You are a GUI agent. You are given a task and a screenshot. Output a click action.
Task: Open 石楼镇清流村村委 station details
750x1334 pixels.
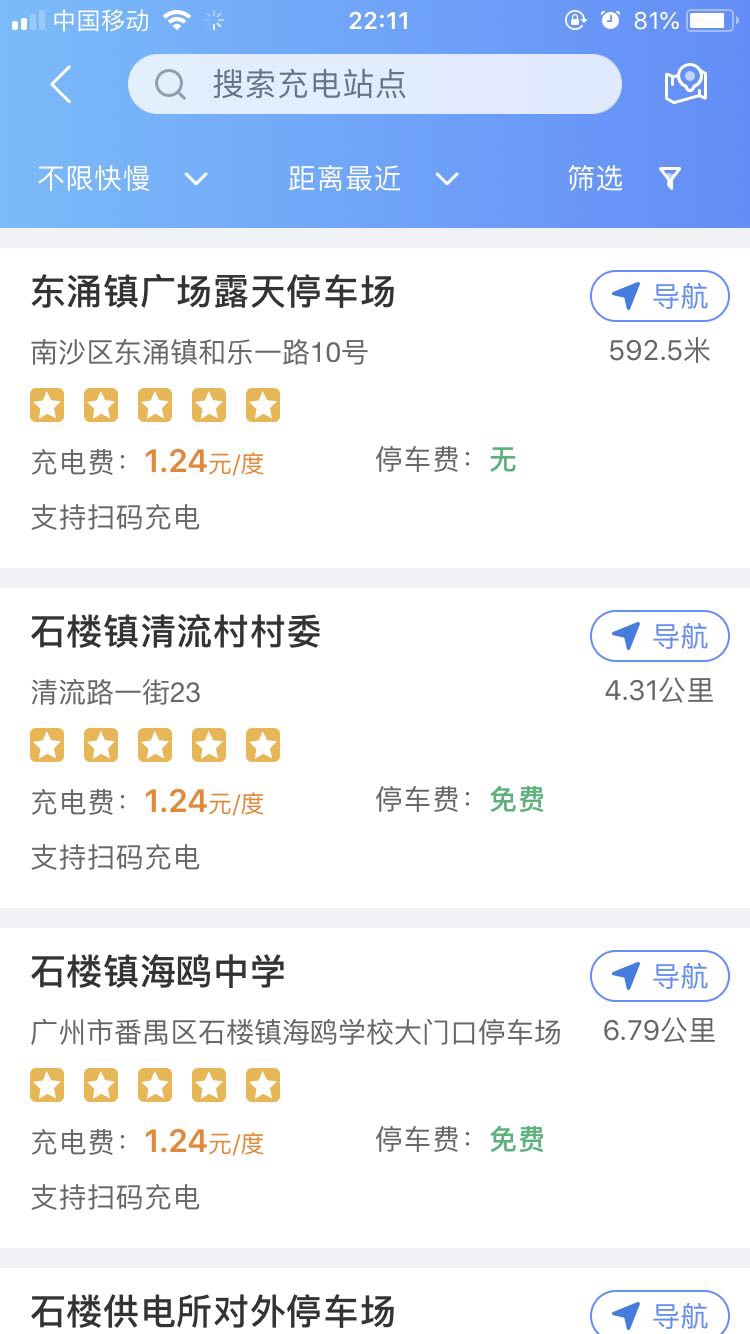coord(375,748)
